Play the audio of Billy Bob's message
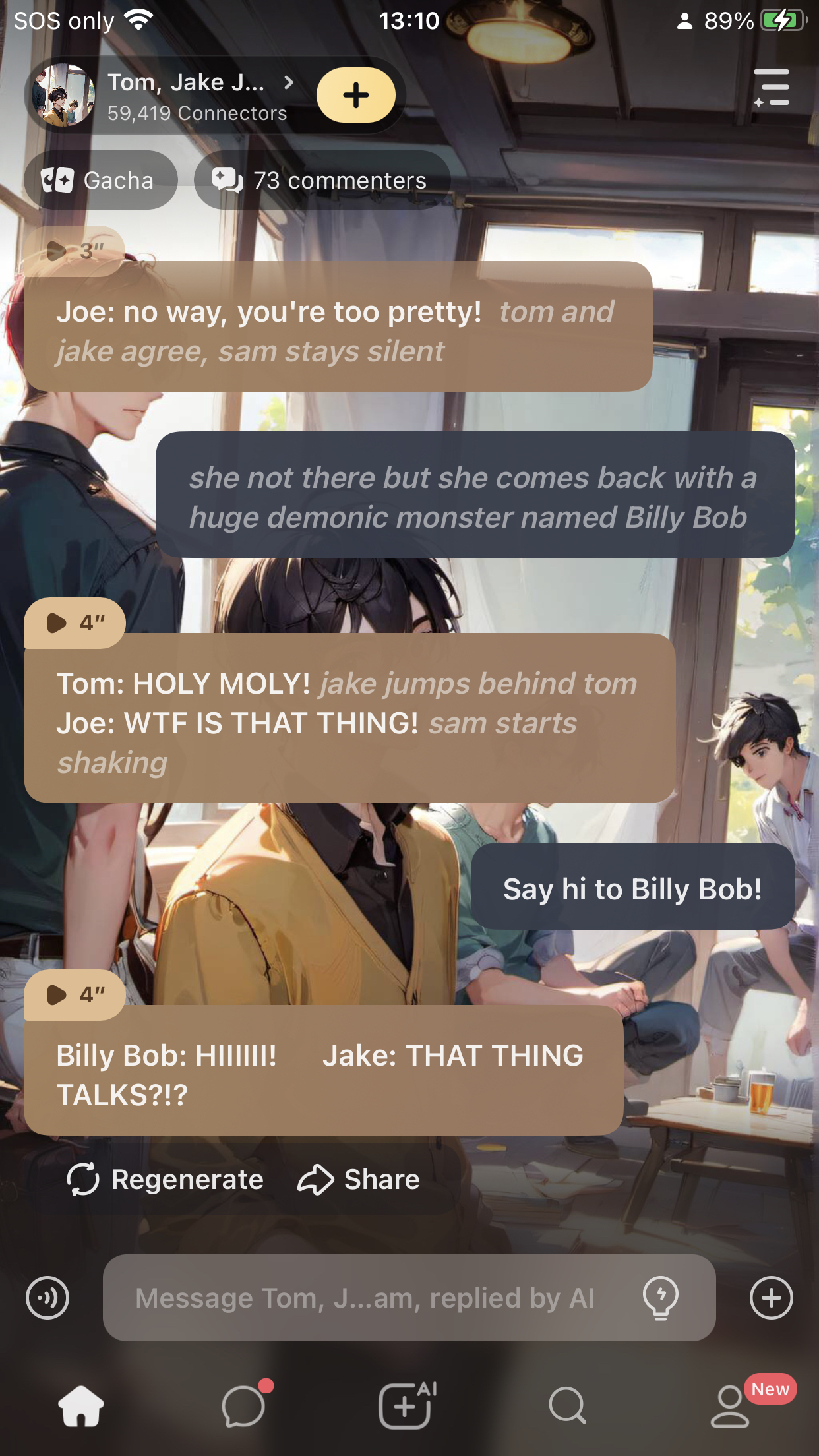 74,994
